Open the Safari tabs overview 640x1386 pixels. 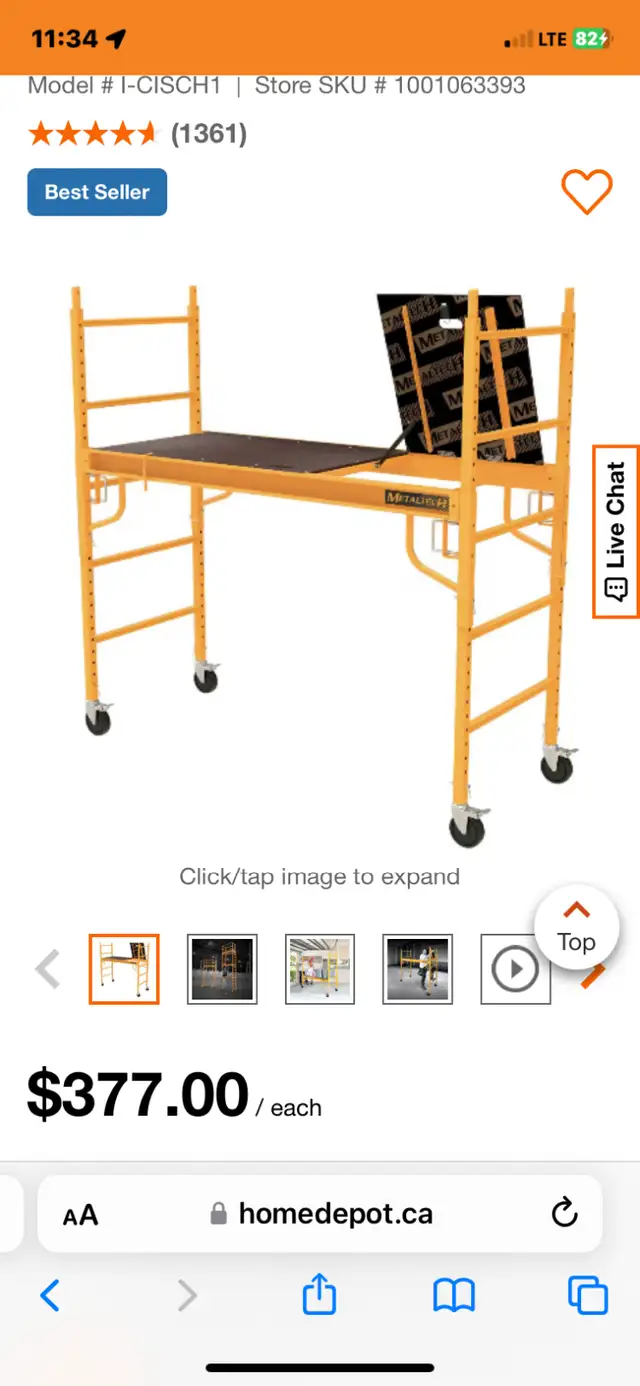pos(588,1295)
